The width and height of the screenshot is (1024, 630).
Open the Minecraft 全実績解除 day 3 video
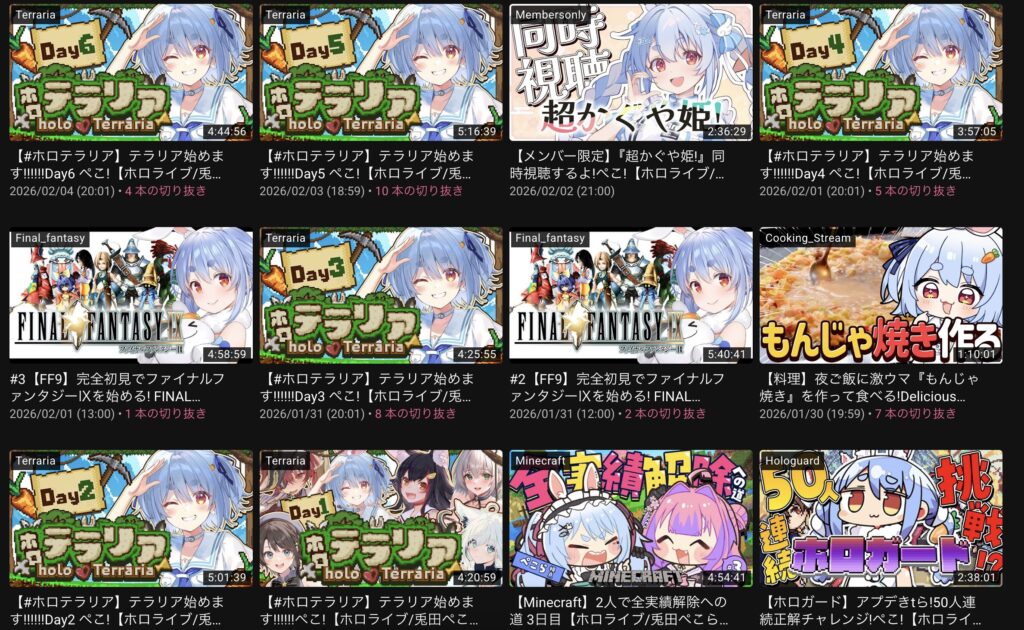coord(631,518)
